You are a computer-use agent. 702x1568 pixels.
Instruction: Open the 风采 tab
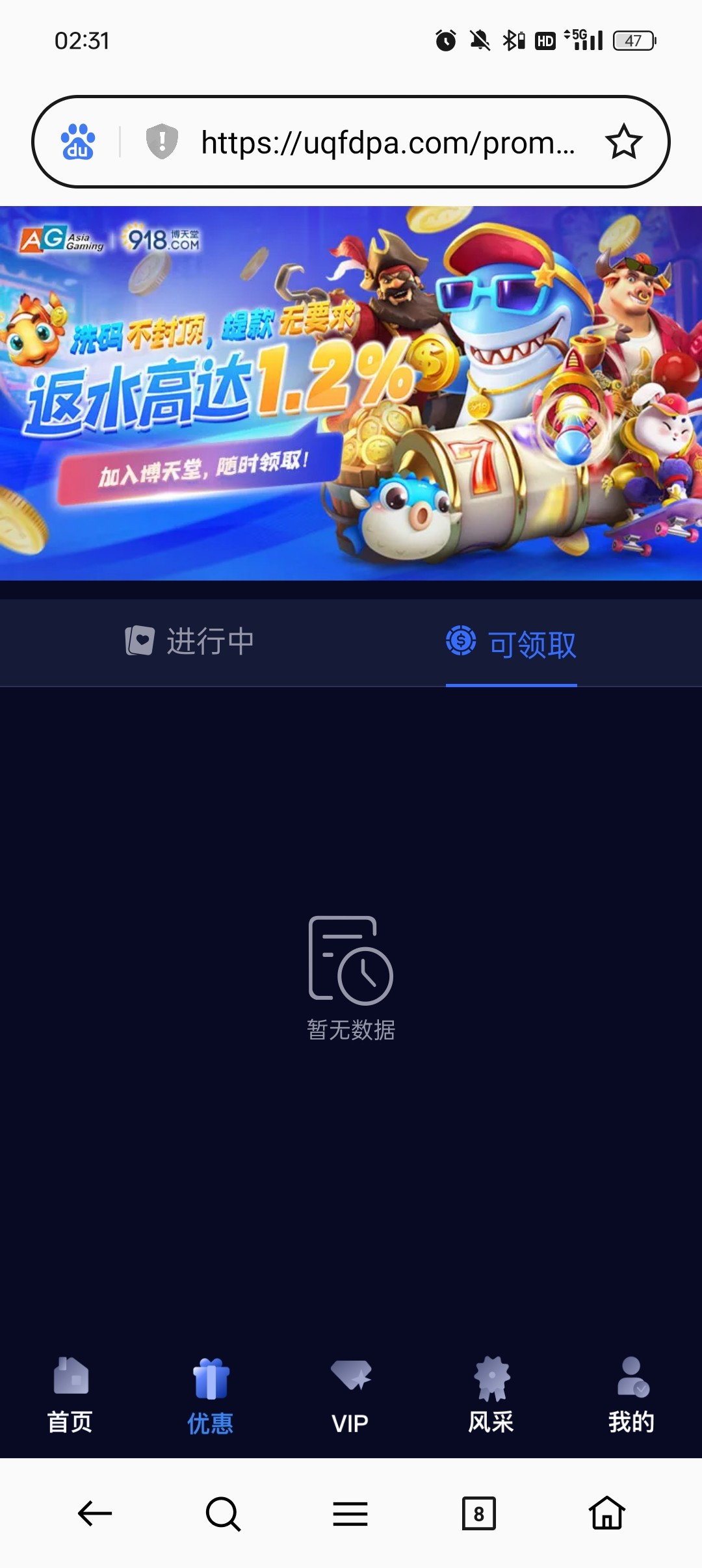tap(491, 1394)
